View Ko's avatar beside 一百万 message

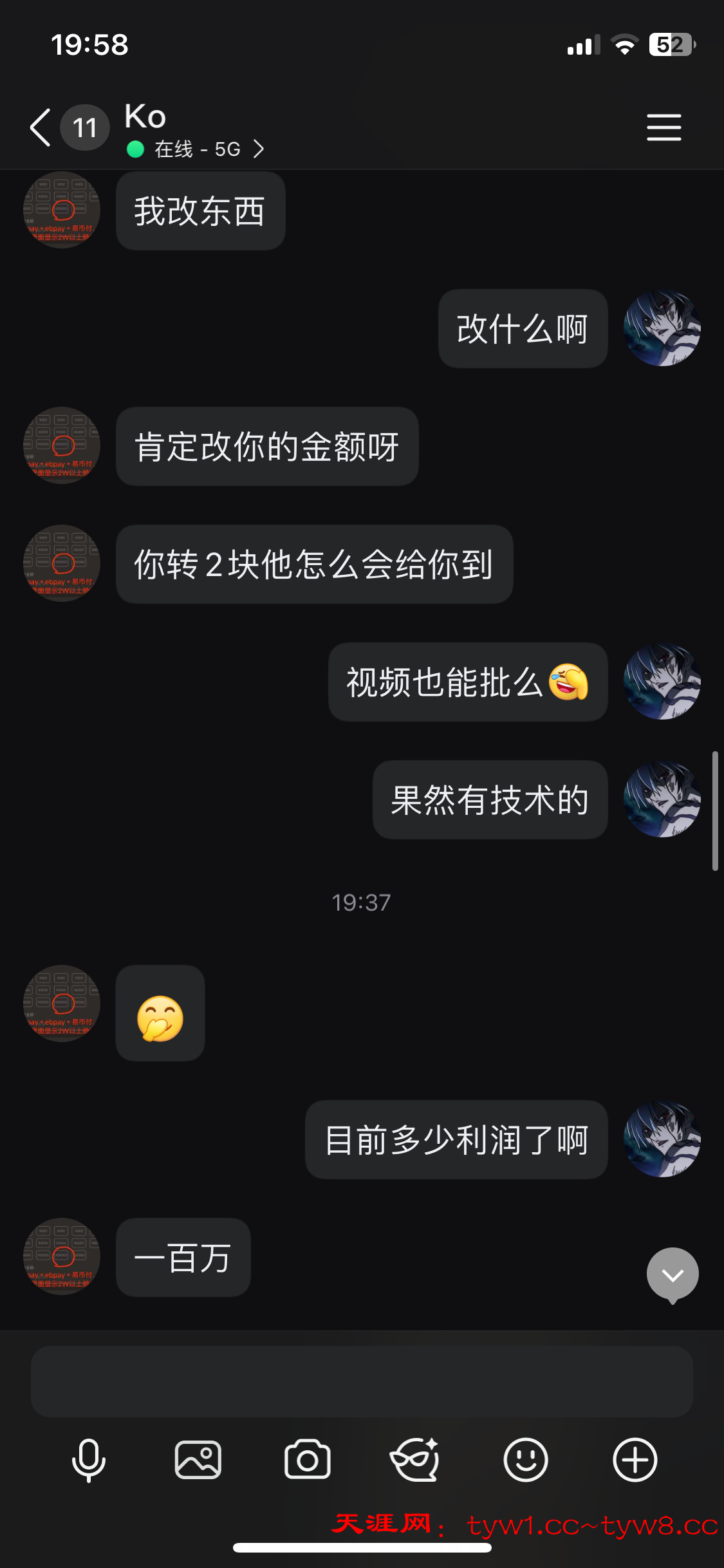62,1256
